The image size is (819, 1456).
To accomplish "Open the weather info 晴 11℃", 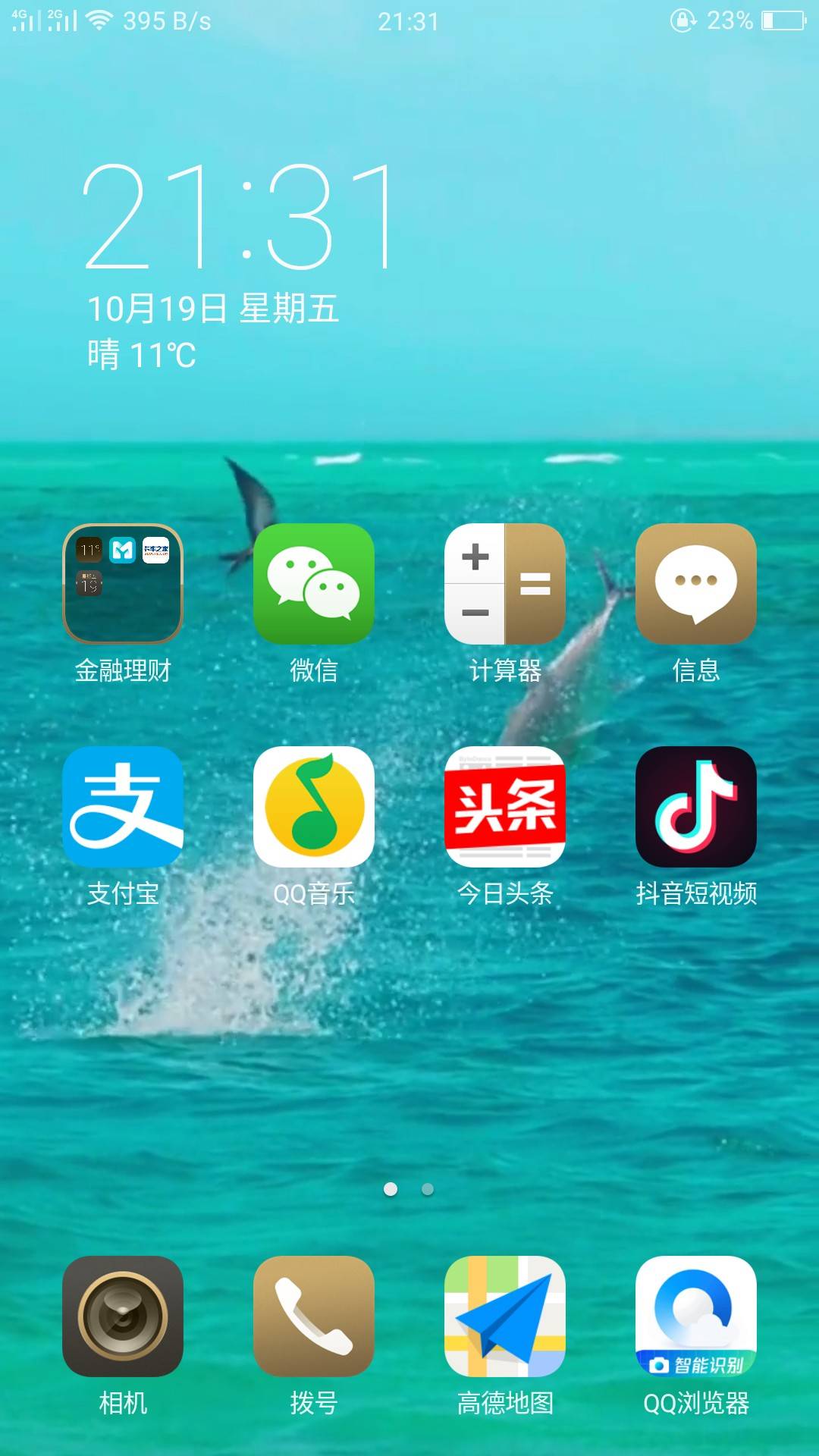I will coord(142,355).
